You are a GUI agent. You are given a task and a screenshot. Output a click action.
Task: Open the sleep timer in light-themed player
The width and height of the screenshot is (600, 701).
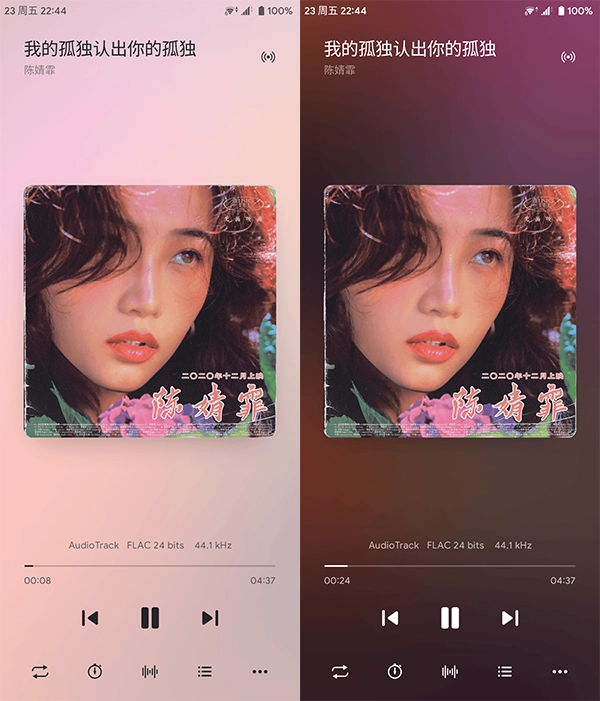[95, 672]
